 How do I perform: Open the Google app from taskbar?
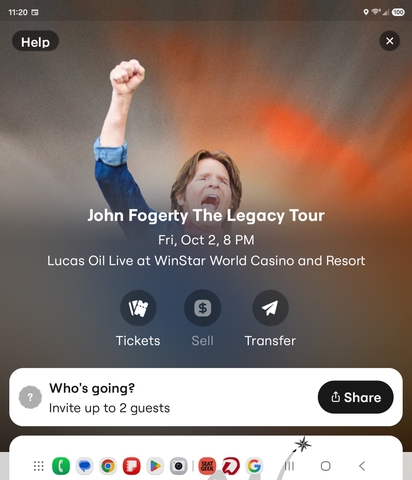[x=254, y=466]
